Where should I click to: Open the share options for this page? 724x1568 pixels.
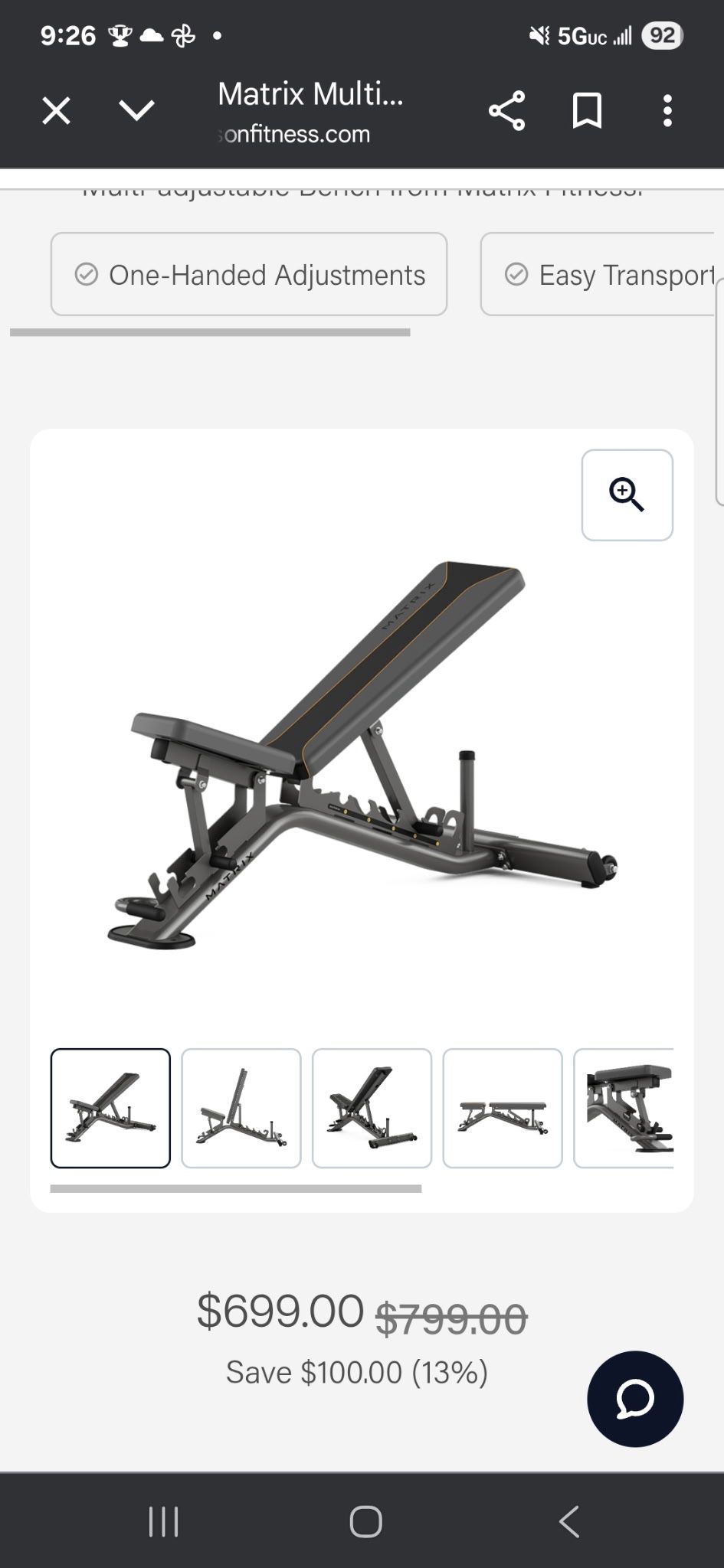pos(507,110)
